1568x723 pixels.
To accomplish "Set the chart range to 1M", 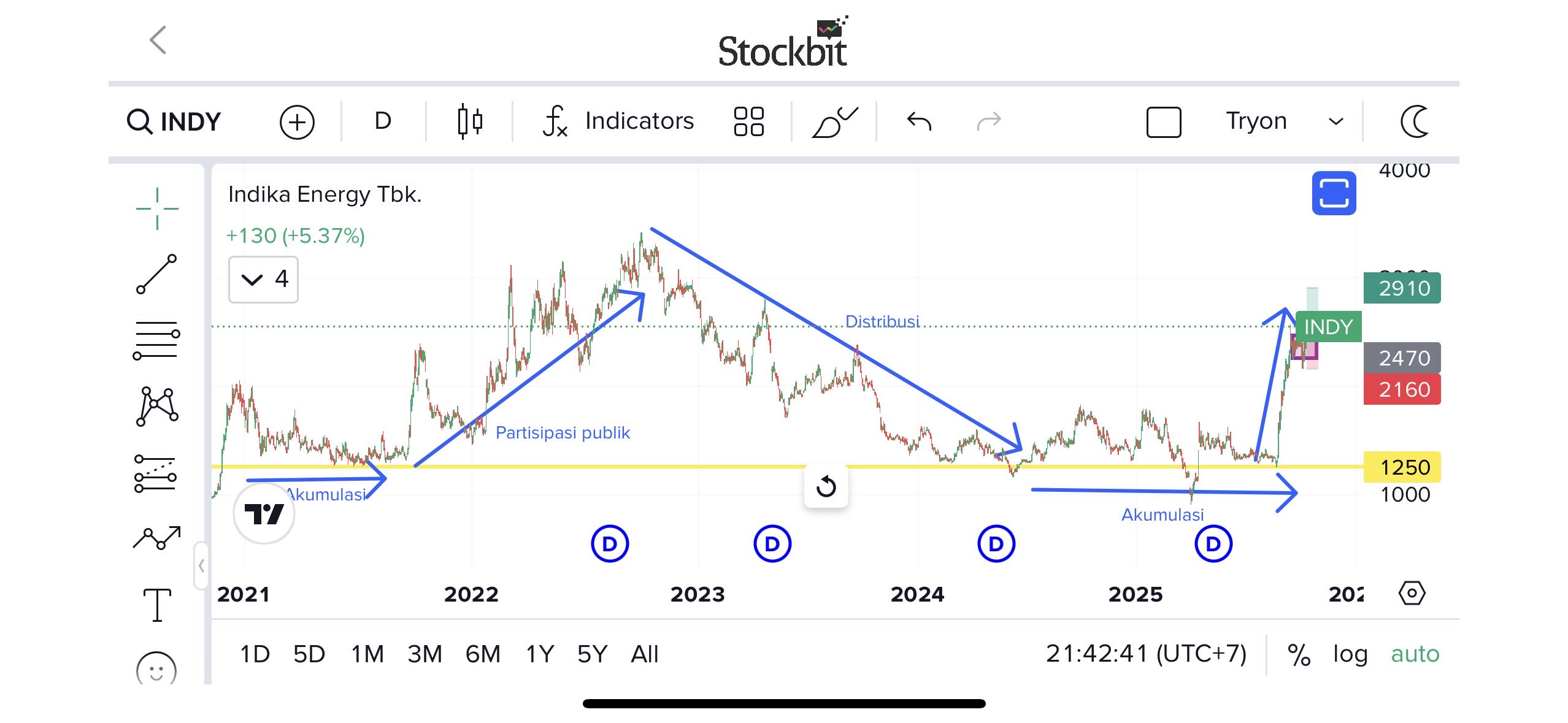I will coord(367,654).
